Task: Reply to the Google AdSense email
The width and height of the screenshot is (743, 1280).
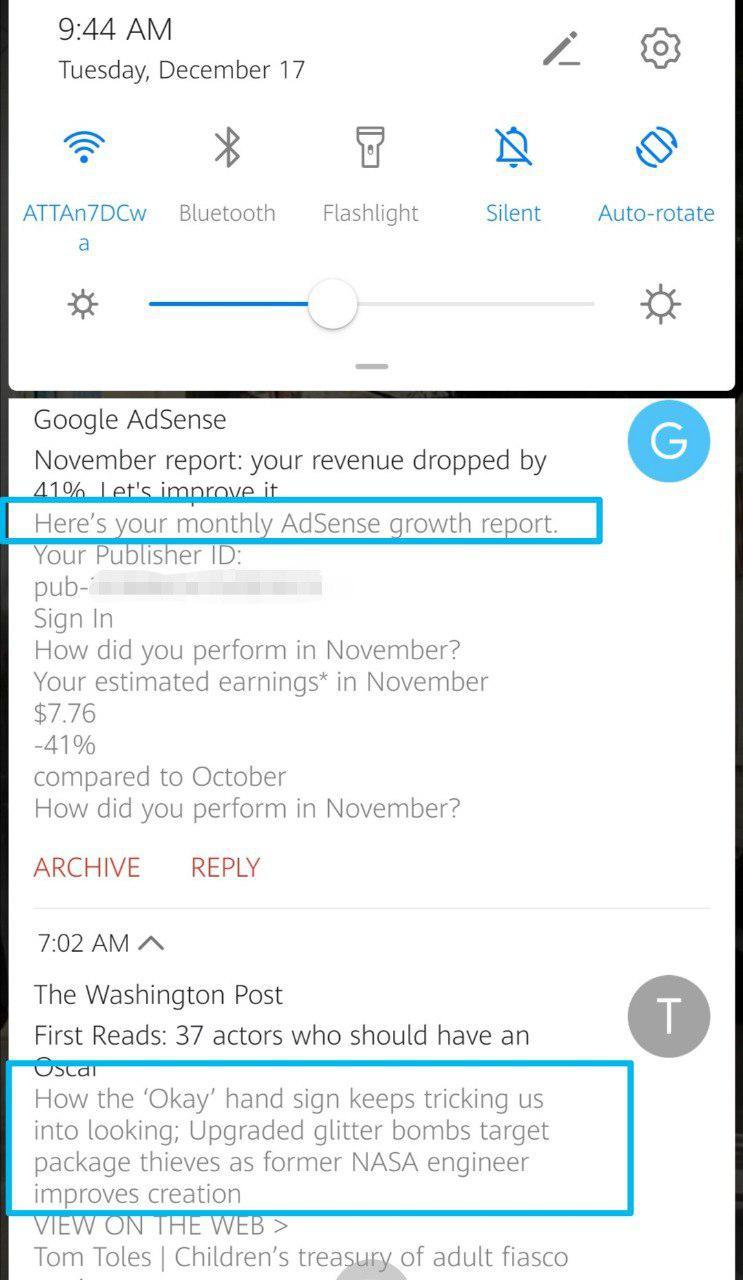Action: (x=225, y=867)
